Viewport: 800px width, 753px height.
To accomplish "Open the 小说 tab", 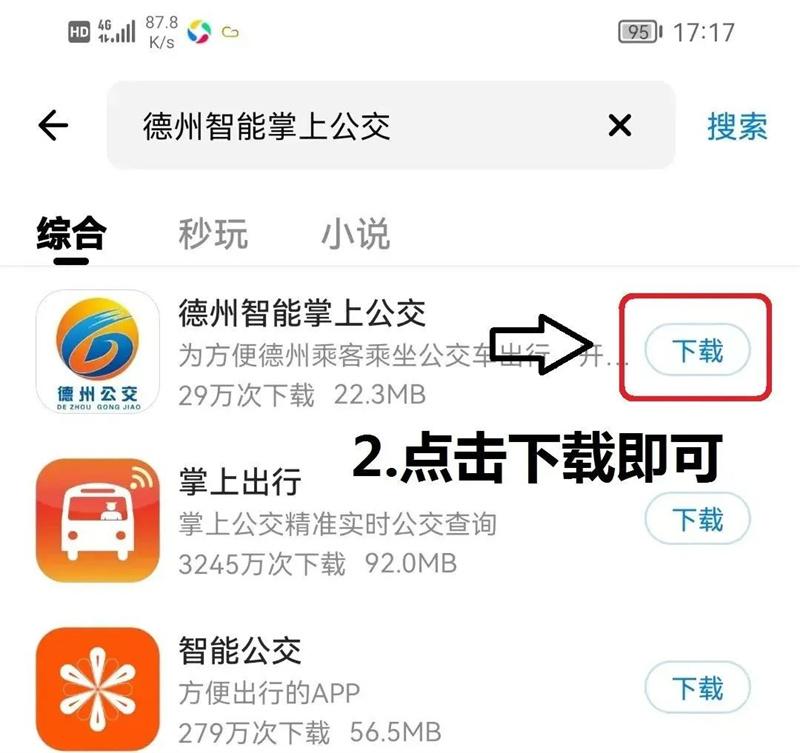I will 355,234.
